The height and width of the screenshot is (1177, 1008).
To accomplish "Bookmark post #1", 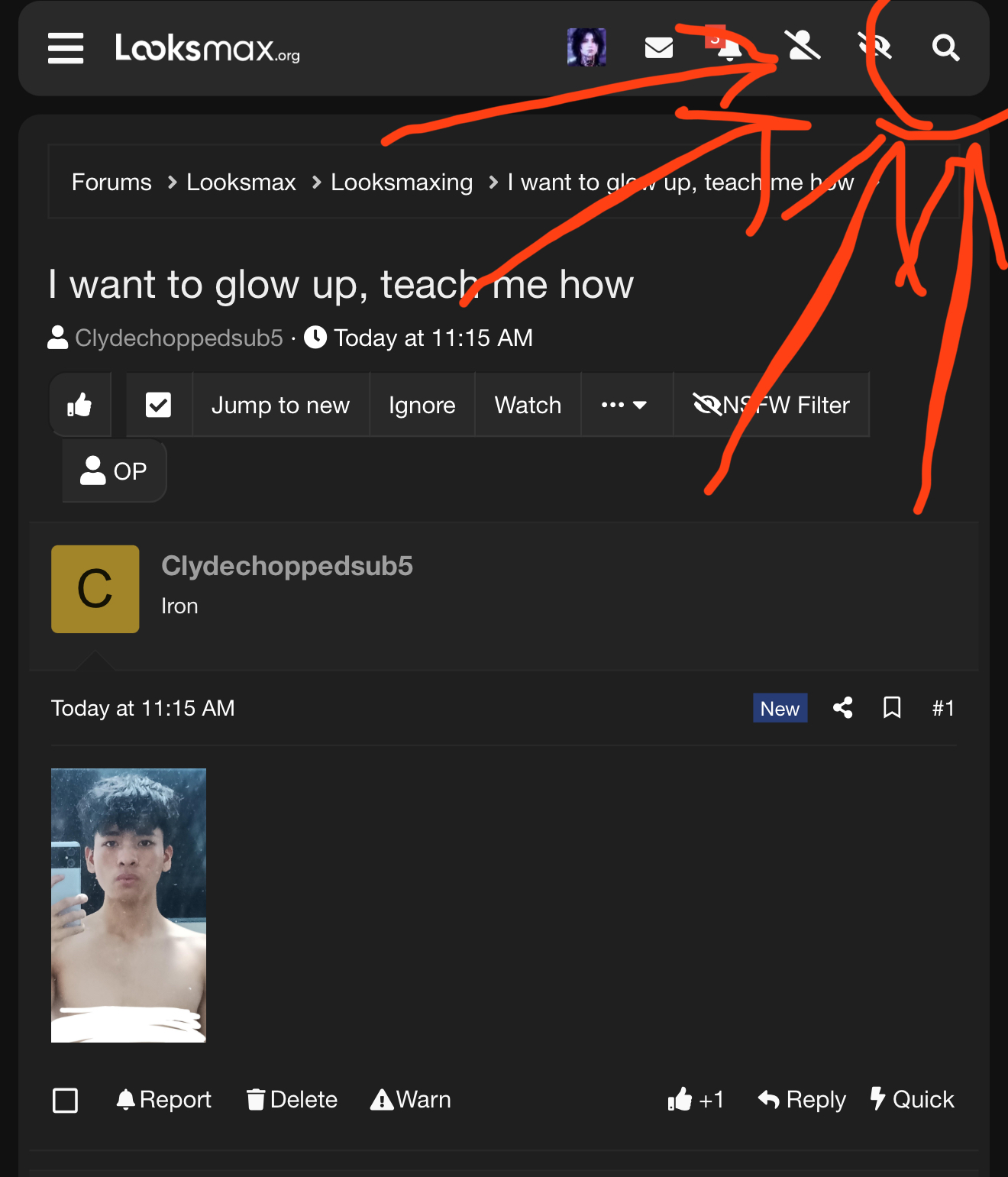I will 892,708.
